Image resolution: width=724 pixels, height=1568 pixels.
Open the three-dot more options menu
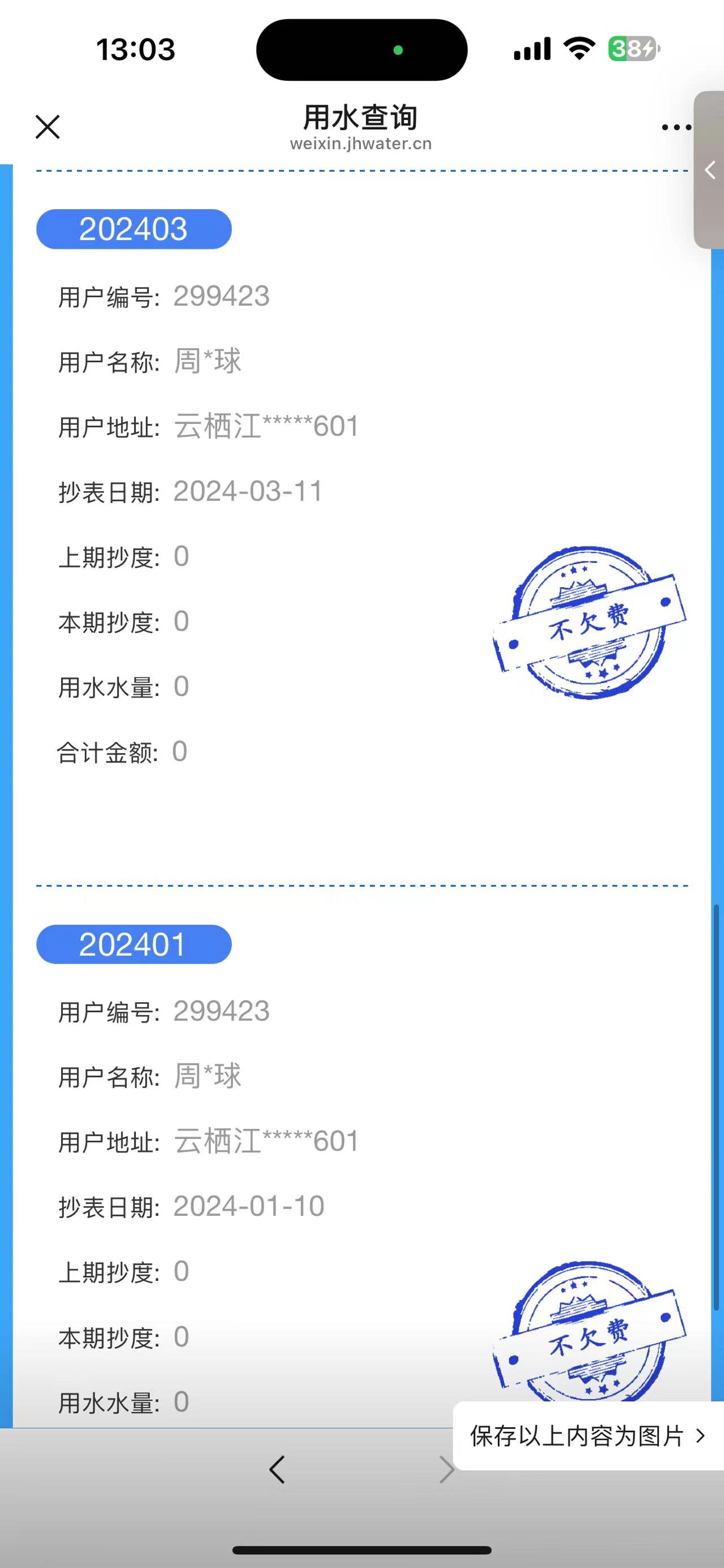tap(676, 127)
